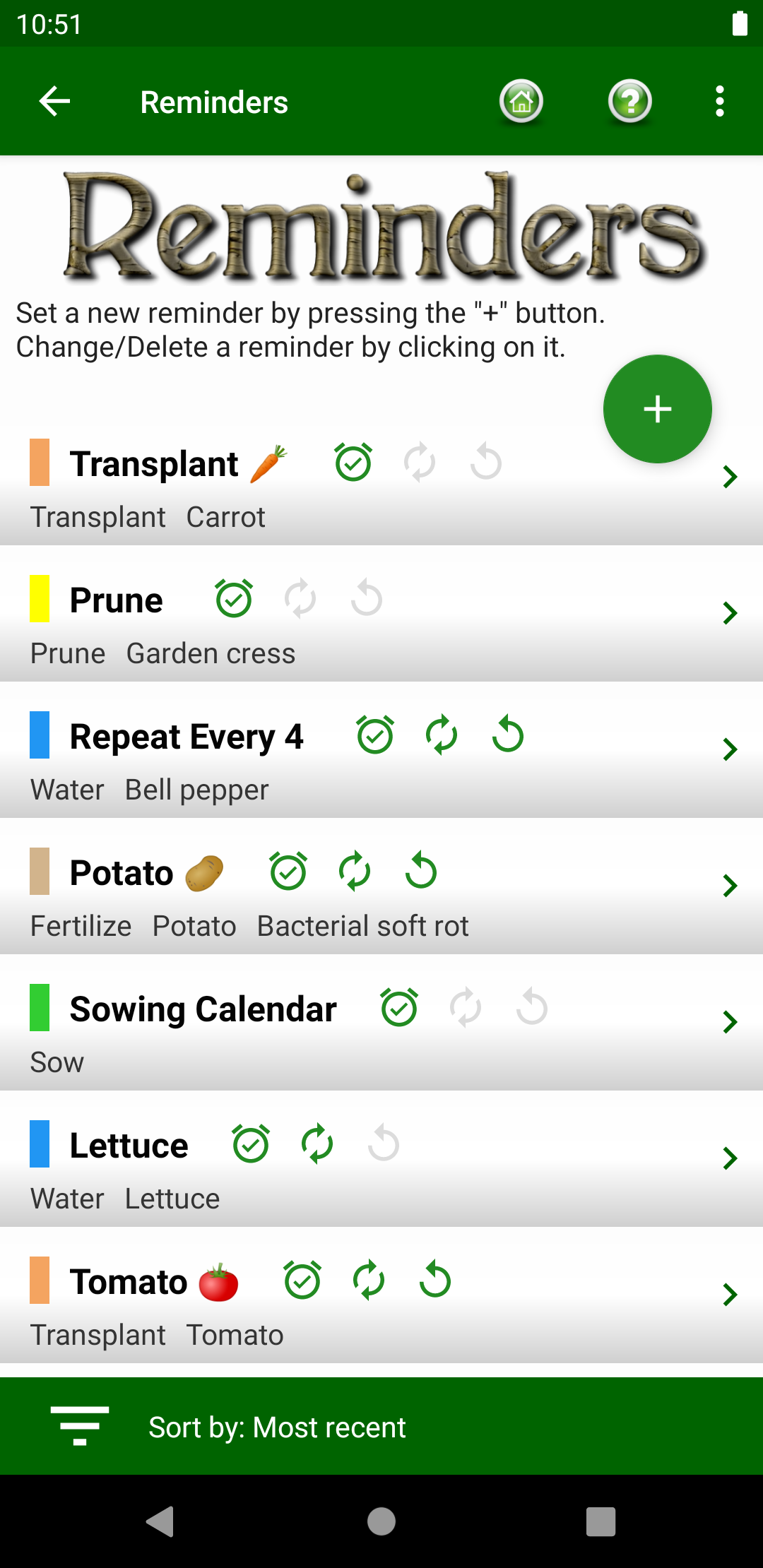Go back using the app bar arrow
The width and height of the screenshot is (763, 1568).
54,102
